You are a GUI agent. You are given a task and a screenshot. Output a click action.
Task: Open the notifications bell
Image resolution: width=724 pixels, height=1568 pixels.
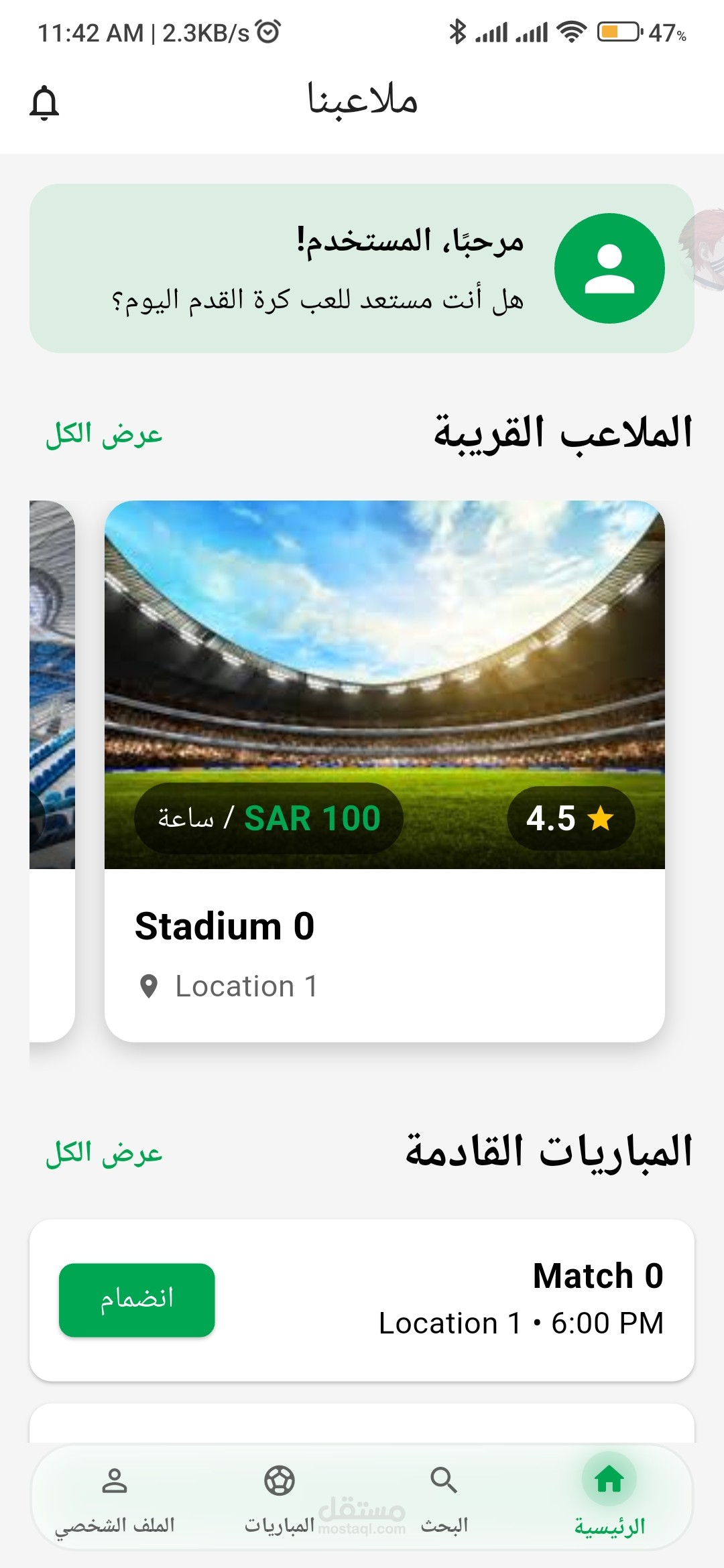point(44,103)
